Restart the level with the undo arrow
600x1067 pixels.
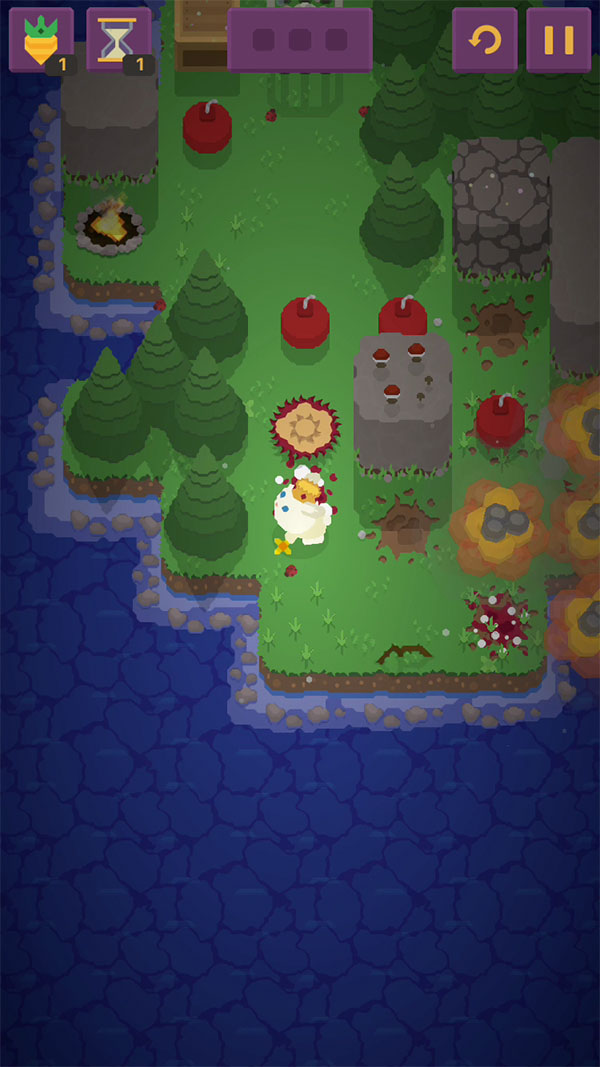pos(485,40)
